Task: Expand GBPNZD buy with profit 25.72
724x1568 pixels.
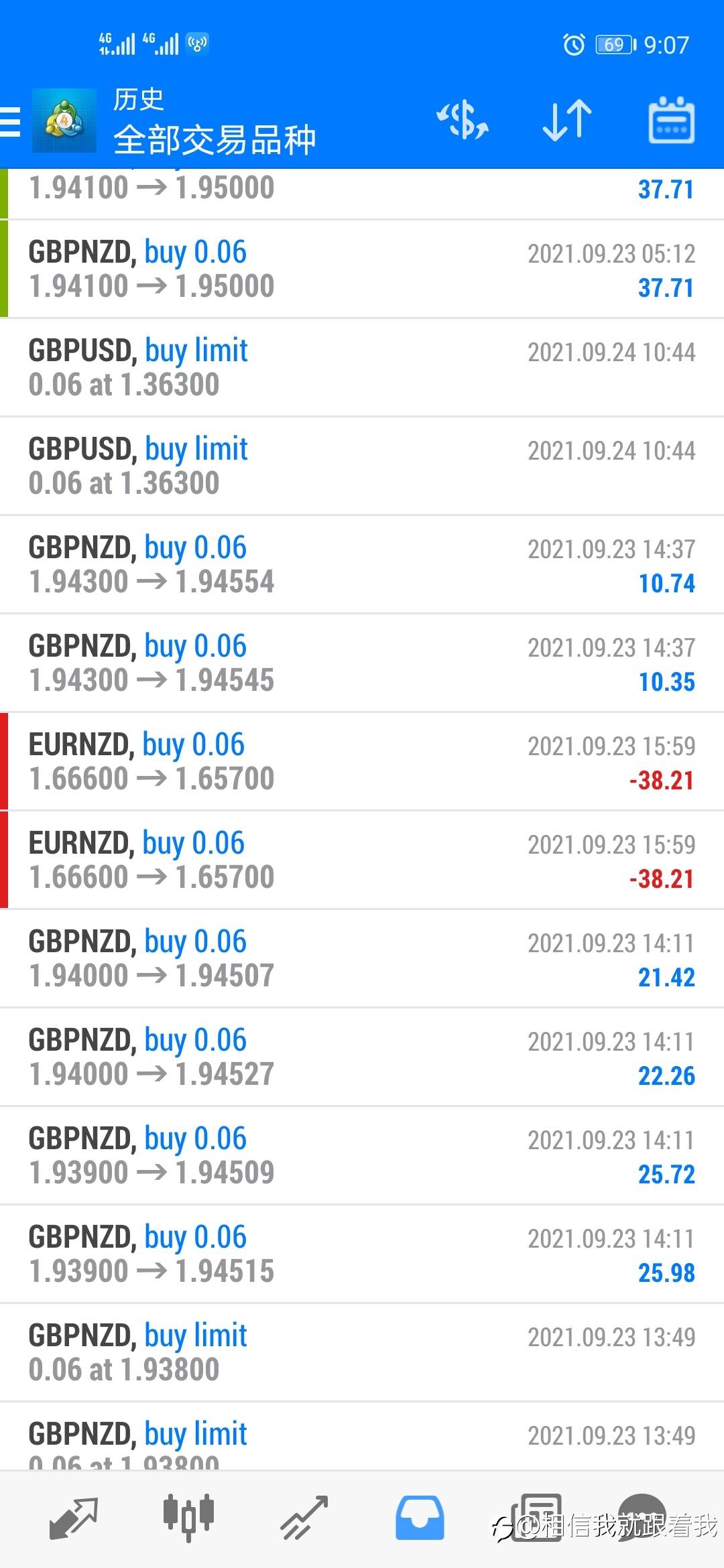Action: (x=362, y=1156)
